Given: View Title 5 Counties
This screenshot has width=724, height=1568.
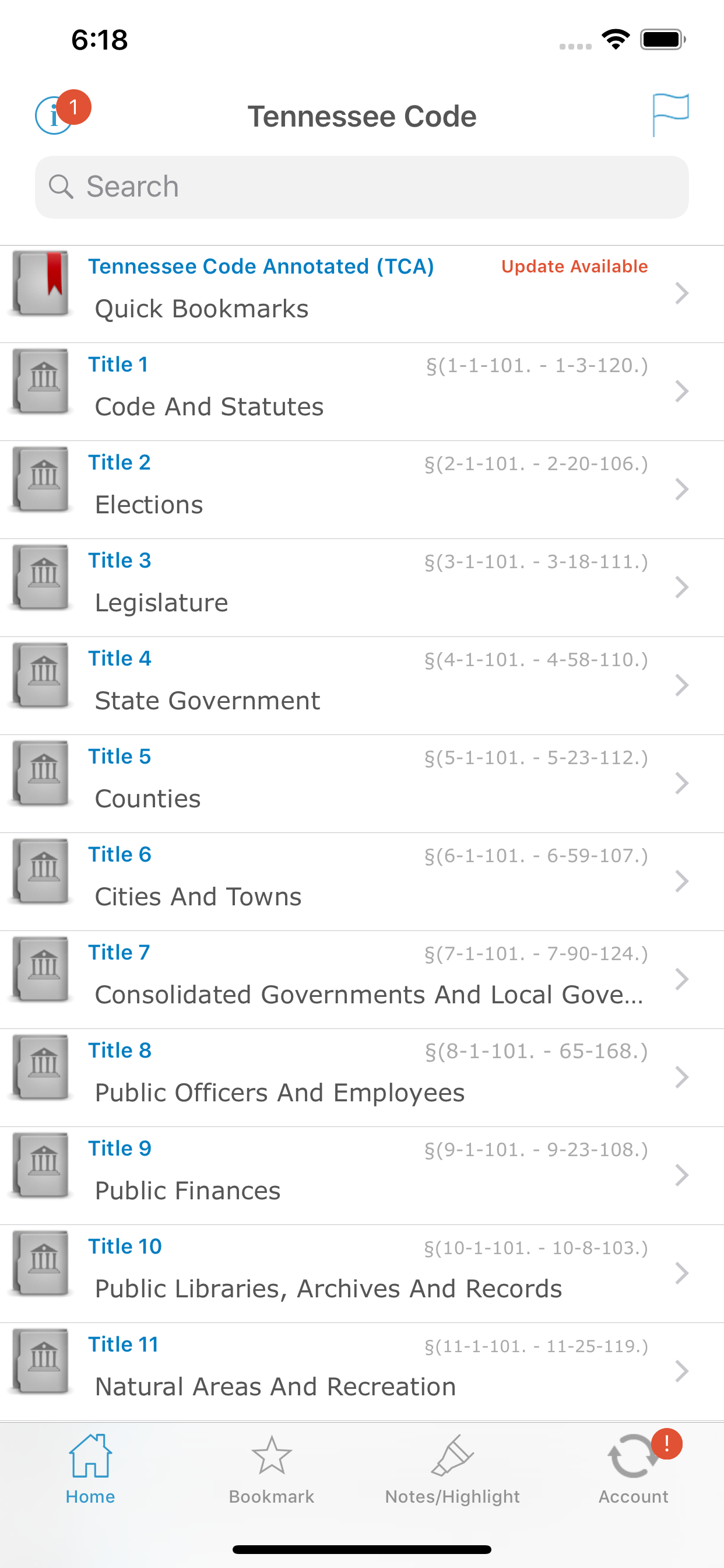Looking at the screenshot, I should point(361,783).
